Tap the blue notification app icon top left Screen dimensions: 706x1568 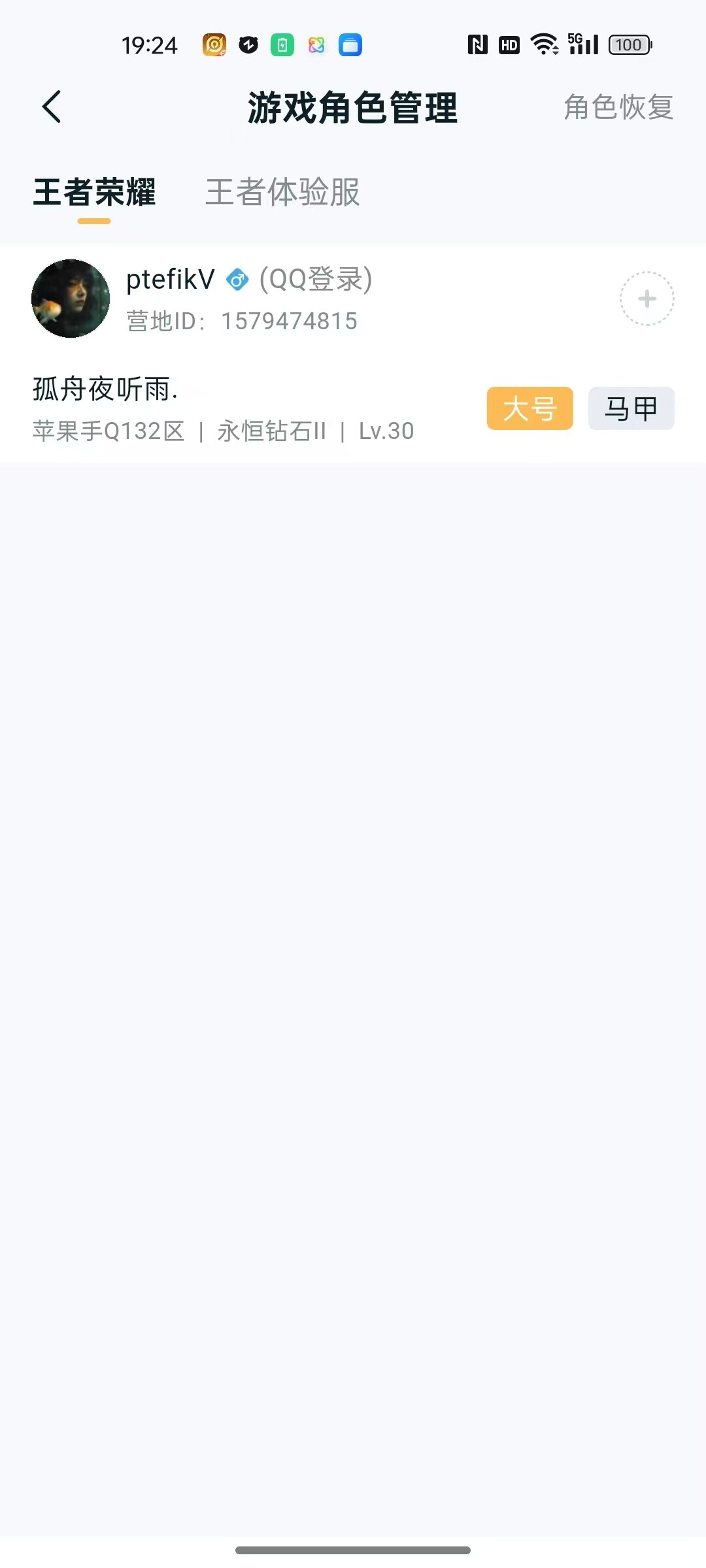pyautogui.click(x=351, y=45)
